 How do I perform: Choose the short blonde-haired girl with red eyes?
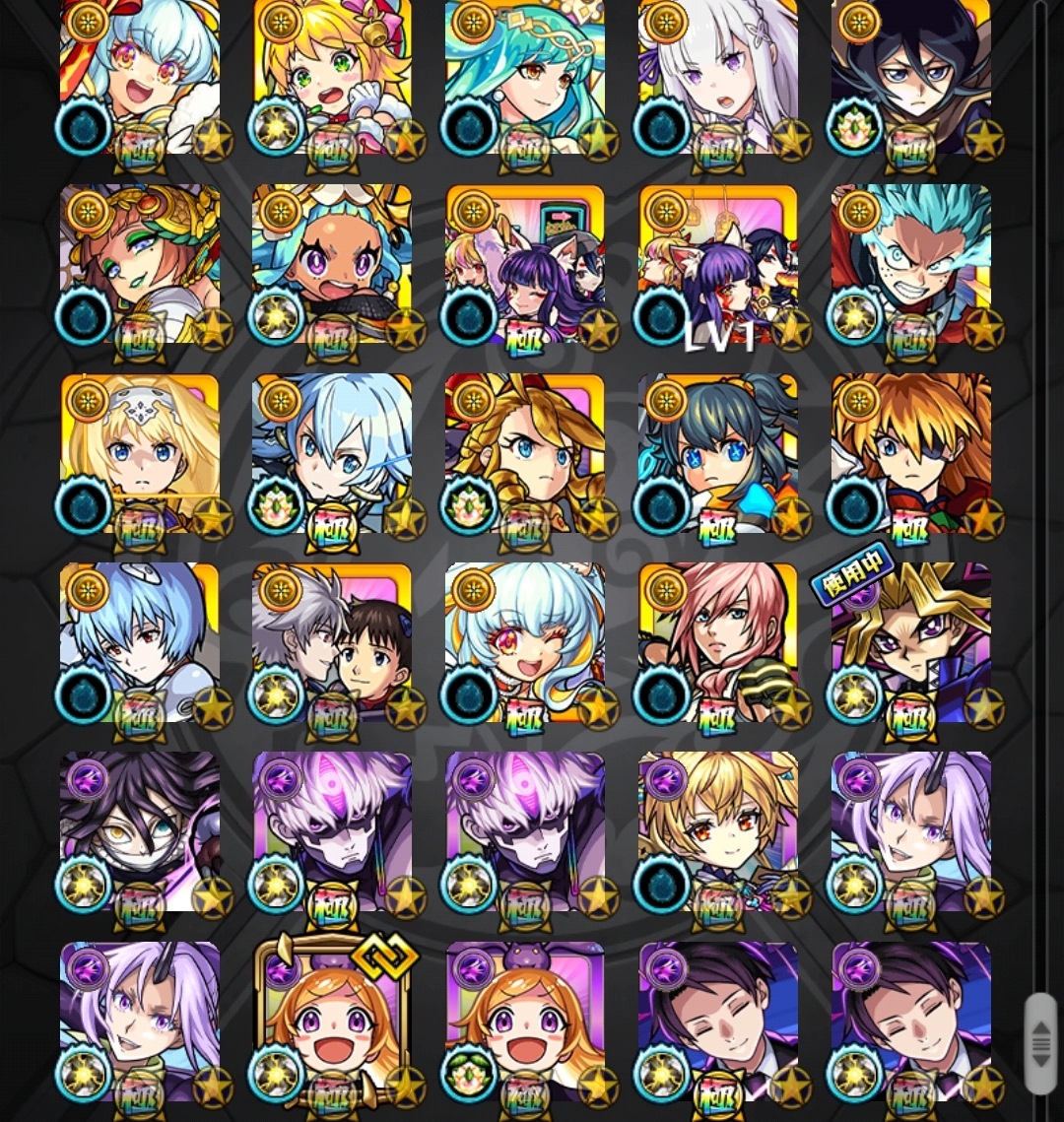pyautogui.click(x=718, y=832)
